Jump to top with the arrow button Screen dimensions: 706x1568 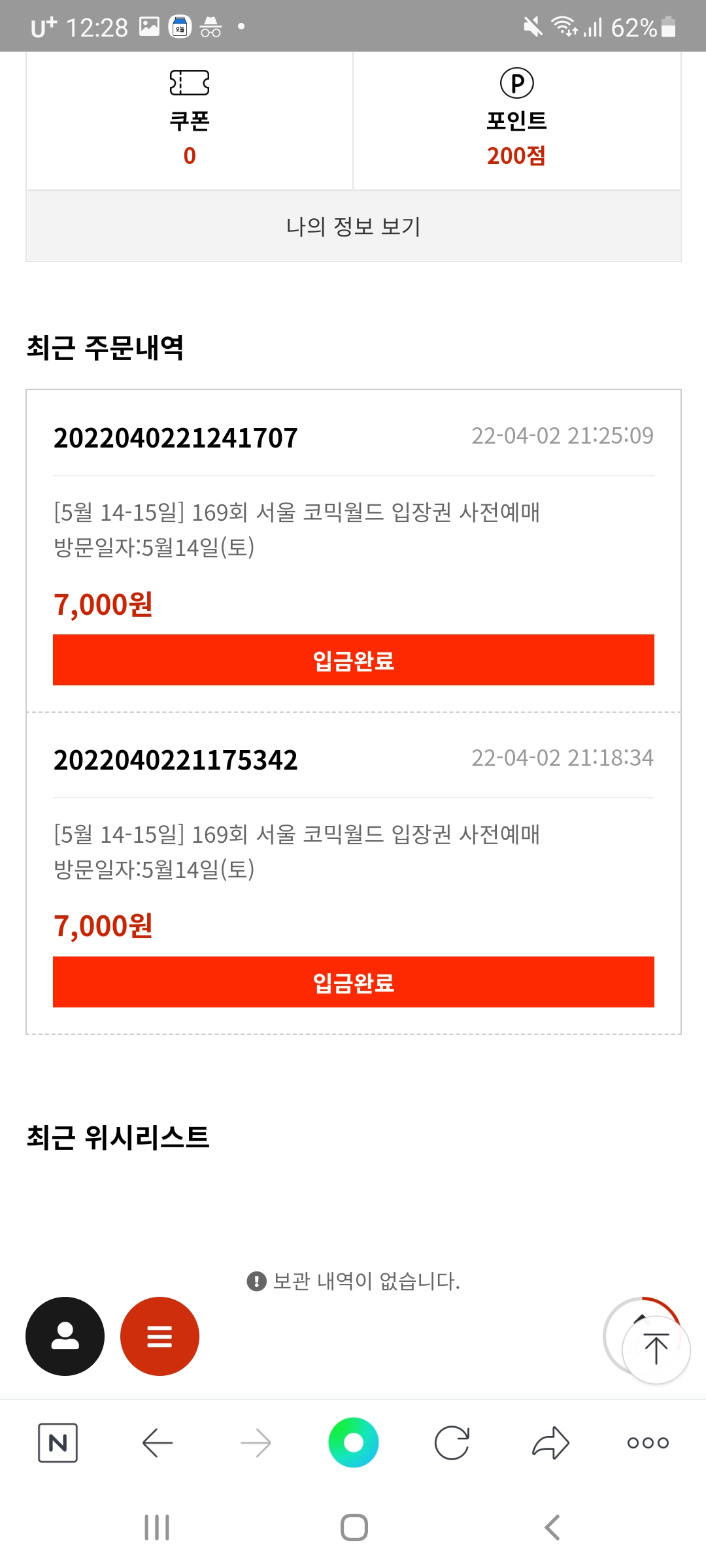click(x=656, y=1349)
